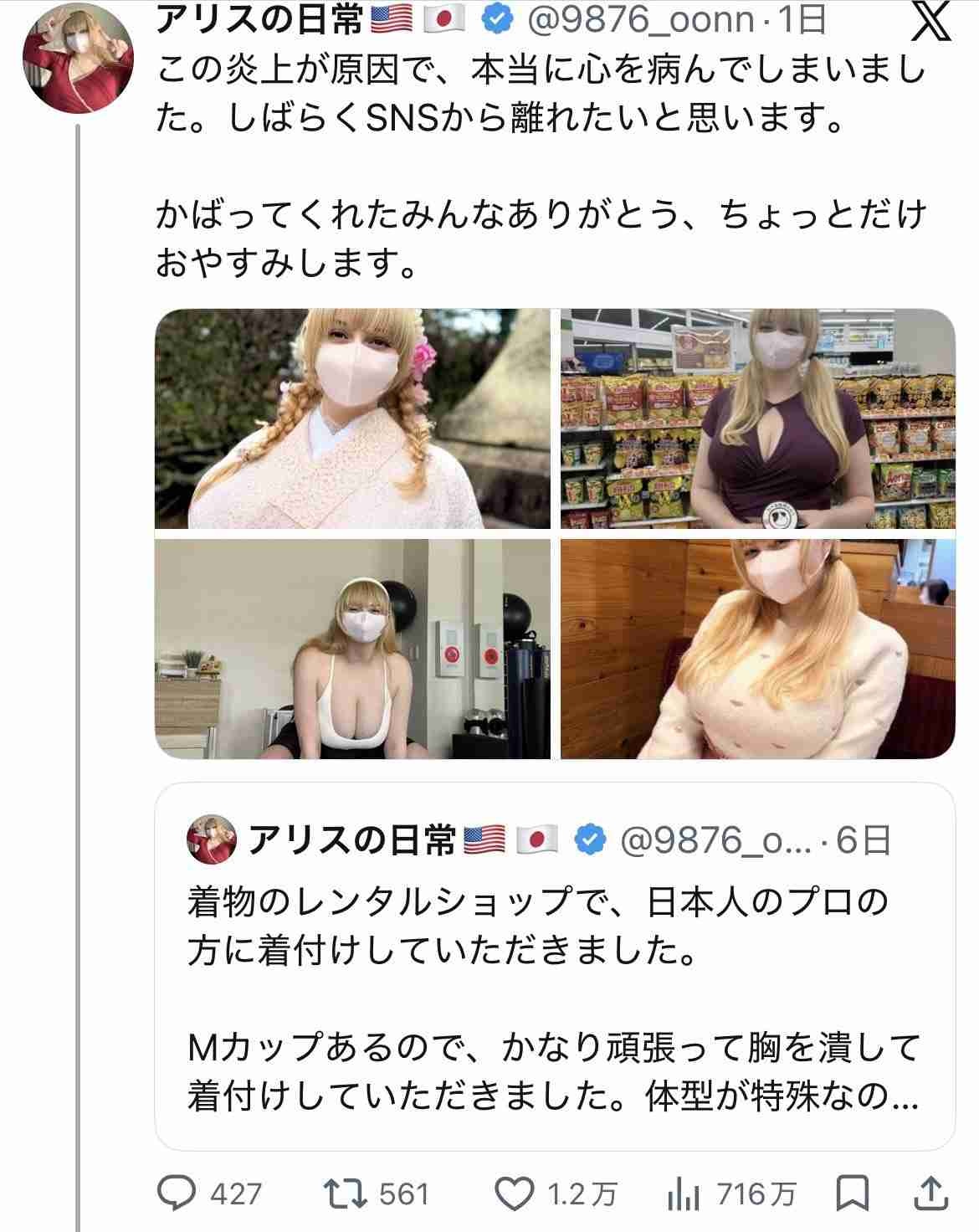Tap the Grok icon on the post
This screenshot has height=1232, width=979.
(x=930, y=22)
